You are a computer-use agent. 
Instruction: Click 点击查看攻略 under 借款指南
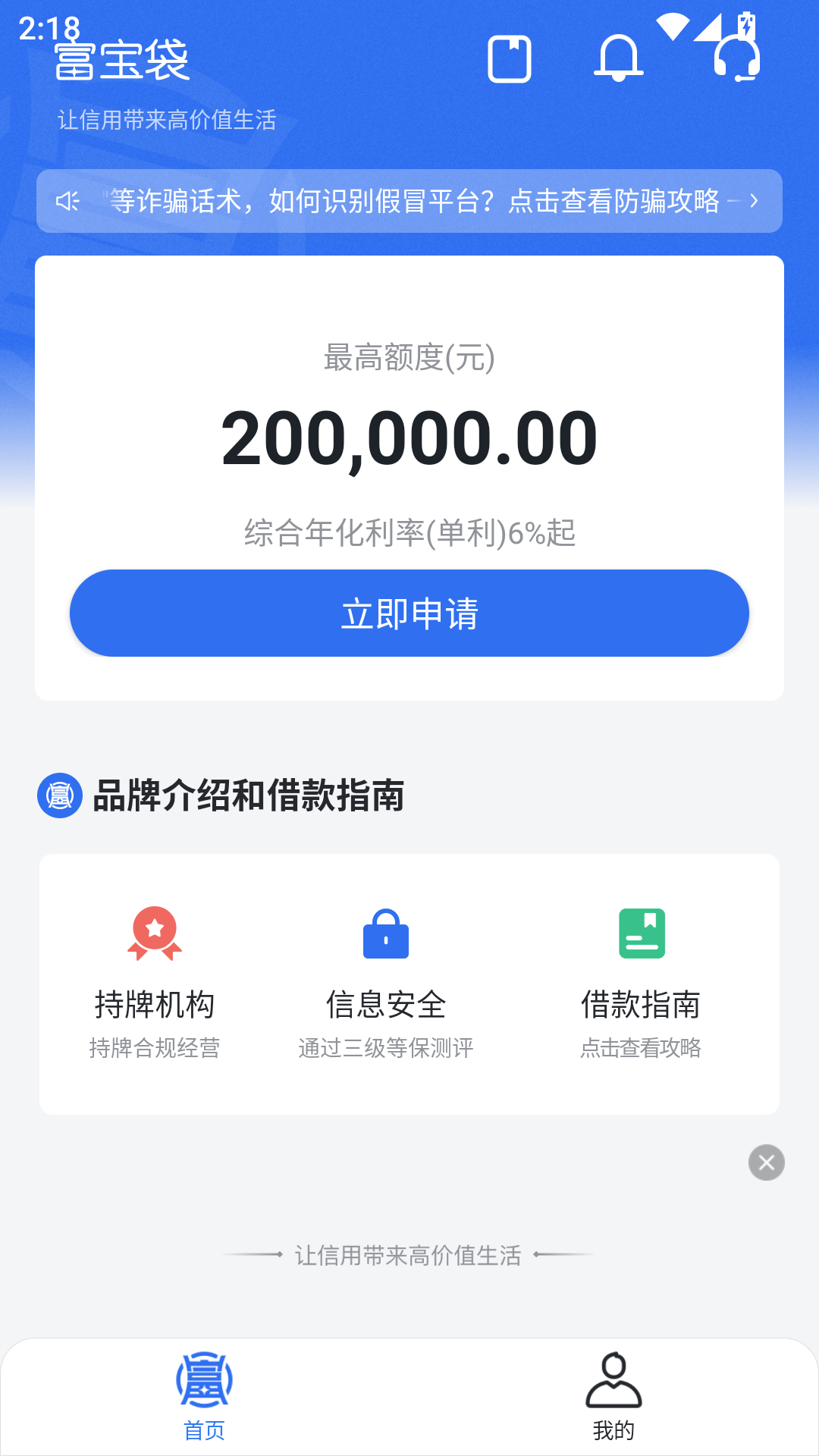(642, 1049)
